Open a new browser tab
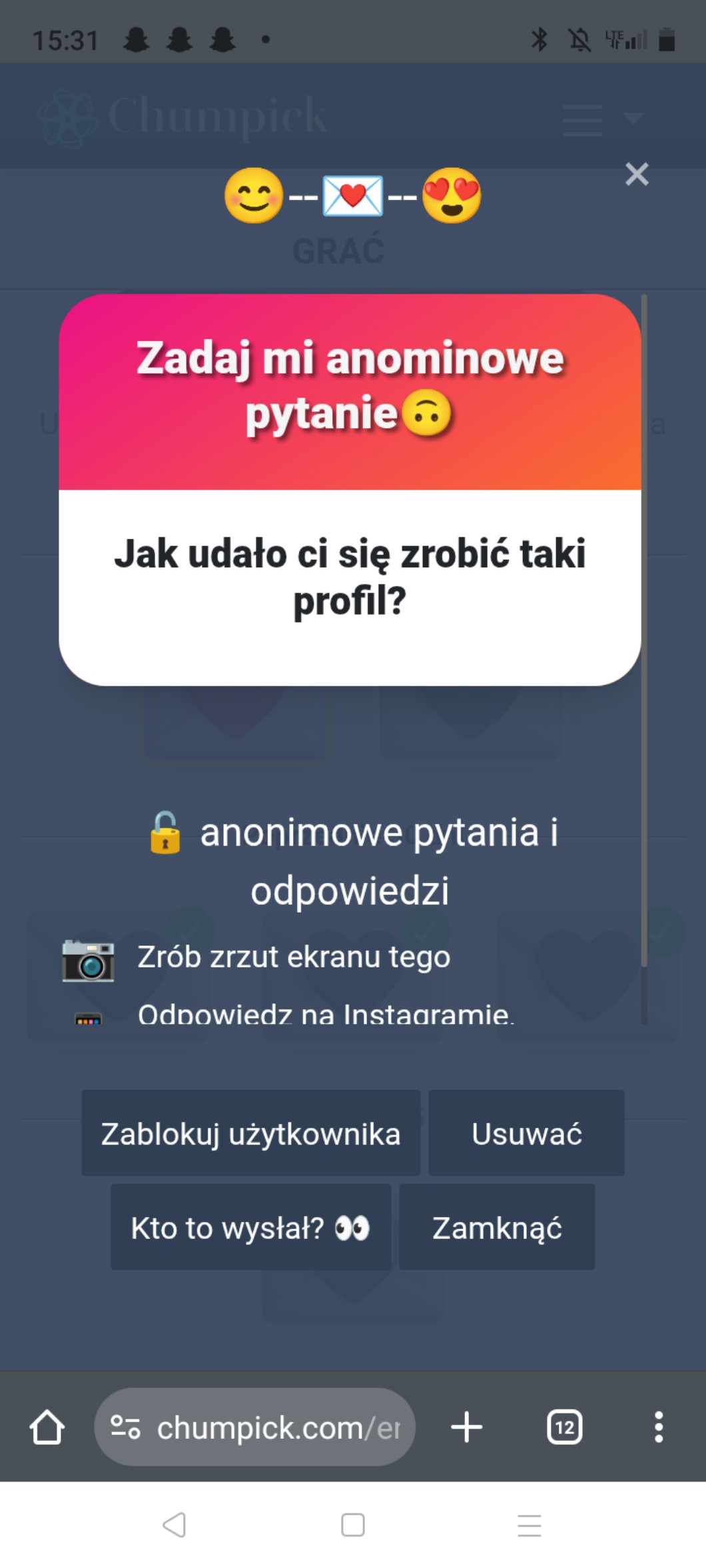 (466, 1428)
